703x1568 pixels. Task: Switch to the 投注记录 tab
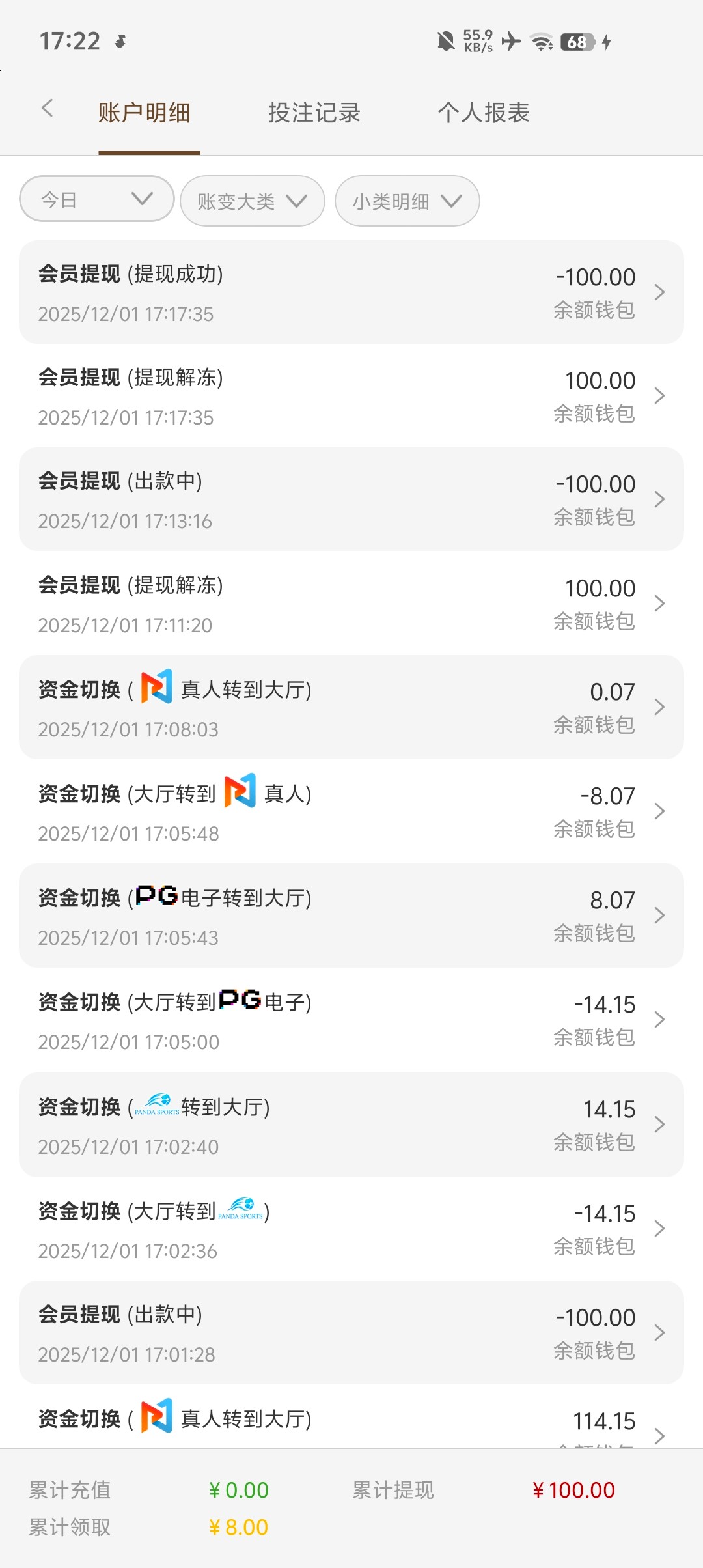314,113
